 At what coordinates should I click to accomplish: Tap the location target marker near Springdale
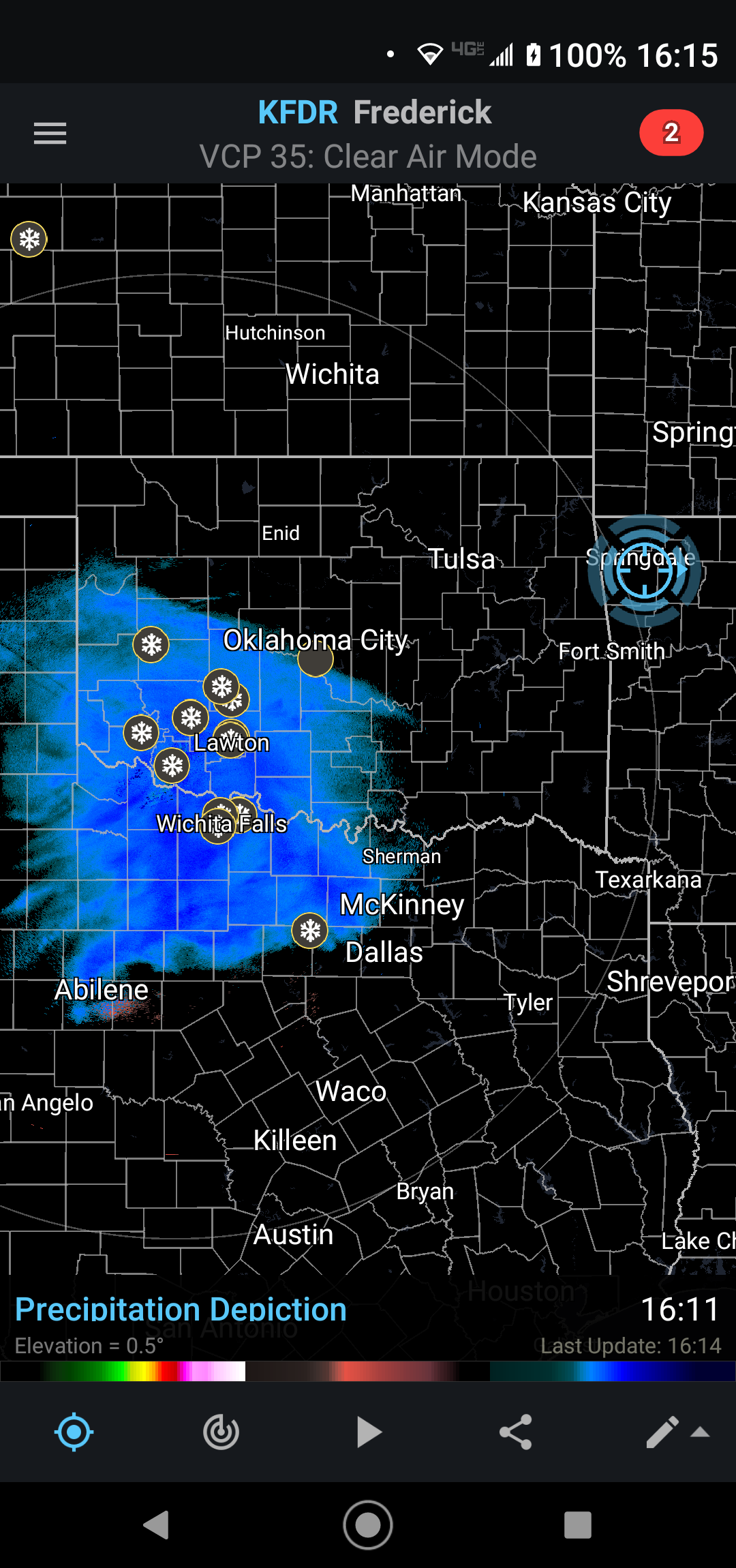click(x=644, y=571)
